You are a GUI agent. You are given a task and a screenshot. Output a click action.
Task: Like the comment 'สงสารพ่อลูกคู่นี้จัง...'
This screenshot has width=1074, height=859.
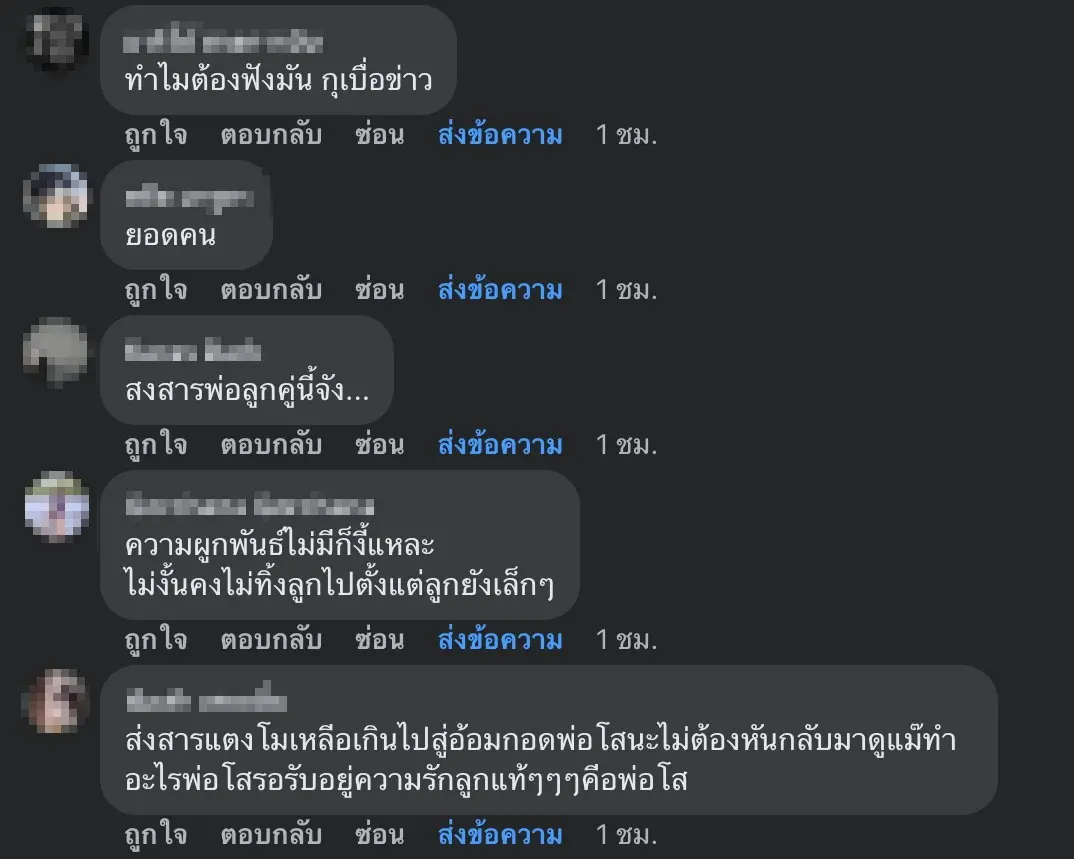tap(155, 445)
